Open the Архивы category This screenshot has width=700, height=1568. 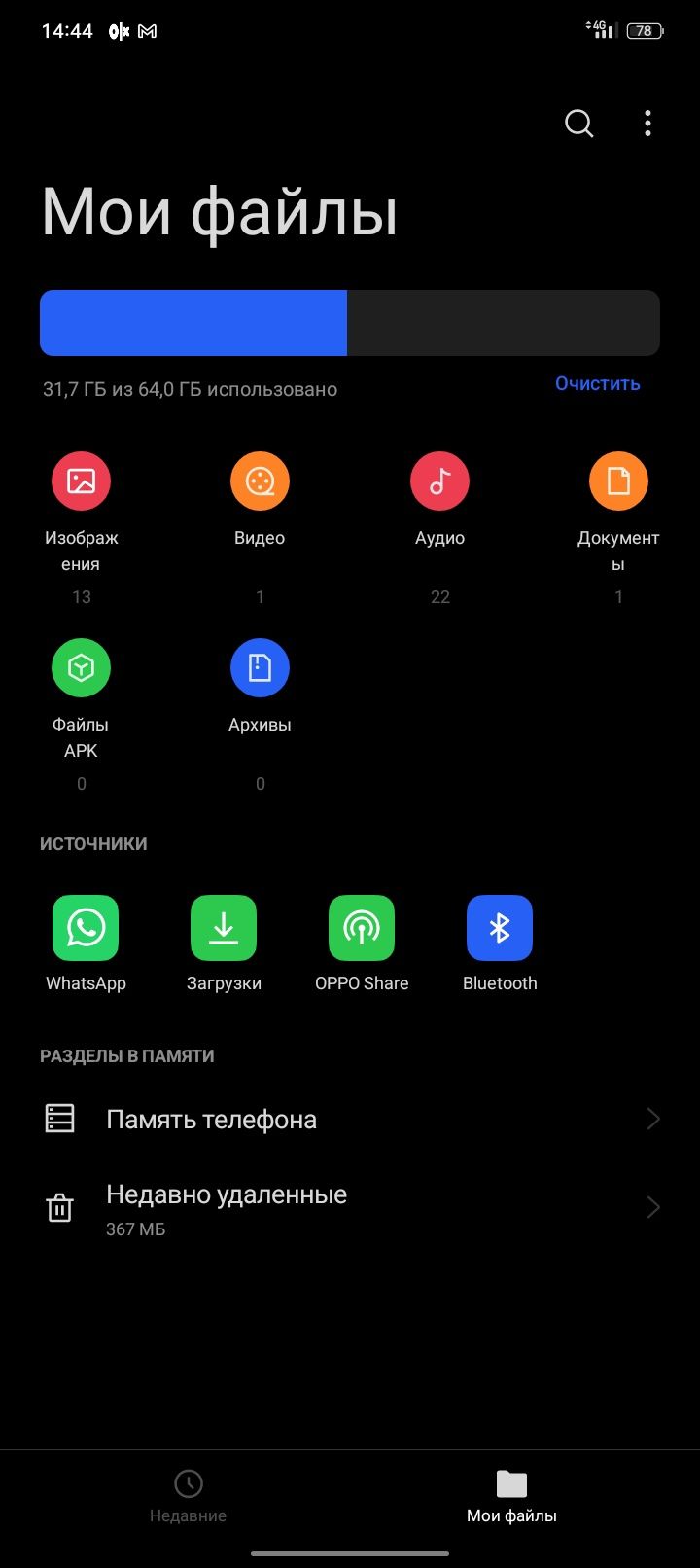coord(260,668)
